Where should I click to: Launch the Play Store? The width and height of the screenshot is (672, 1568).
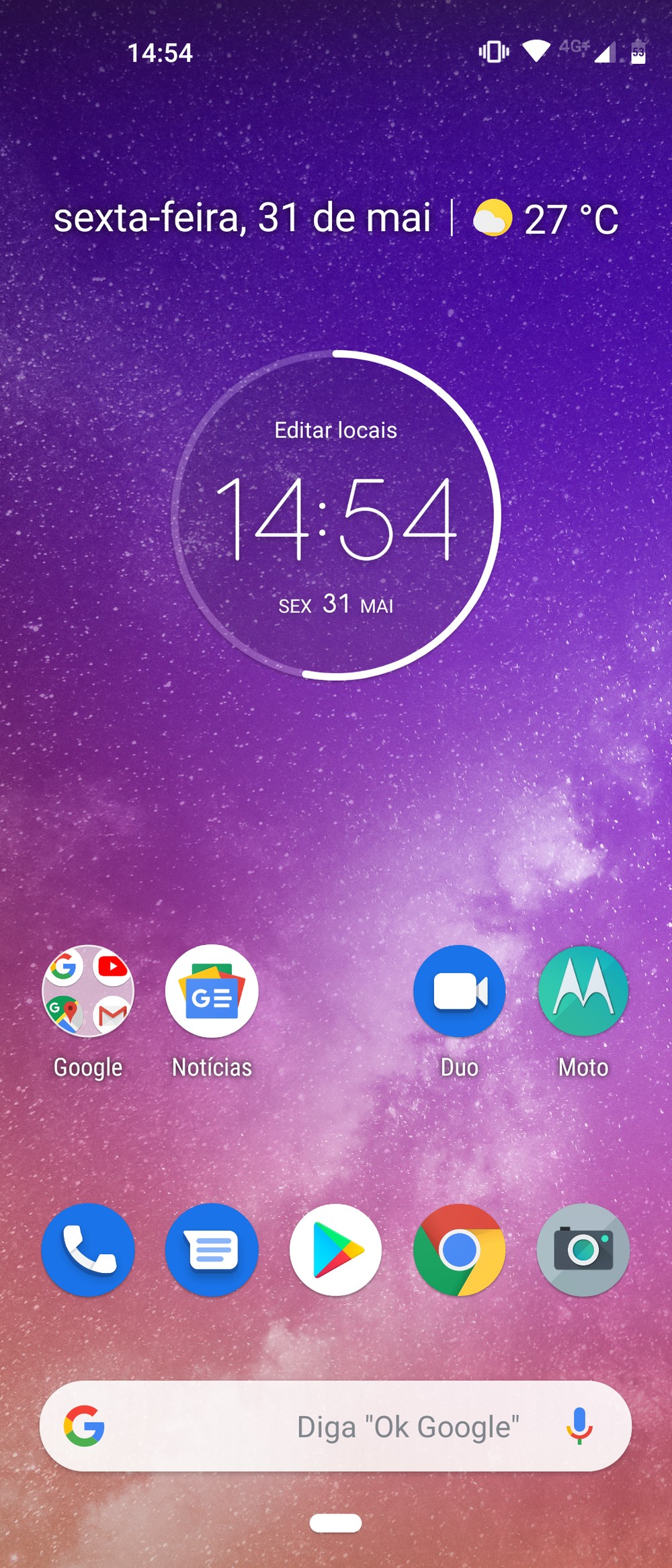(x=335, y=1250)
